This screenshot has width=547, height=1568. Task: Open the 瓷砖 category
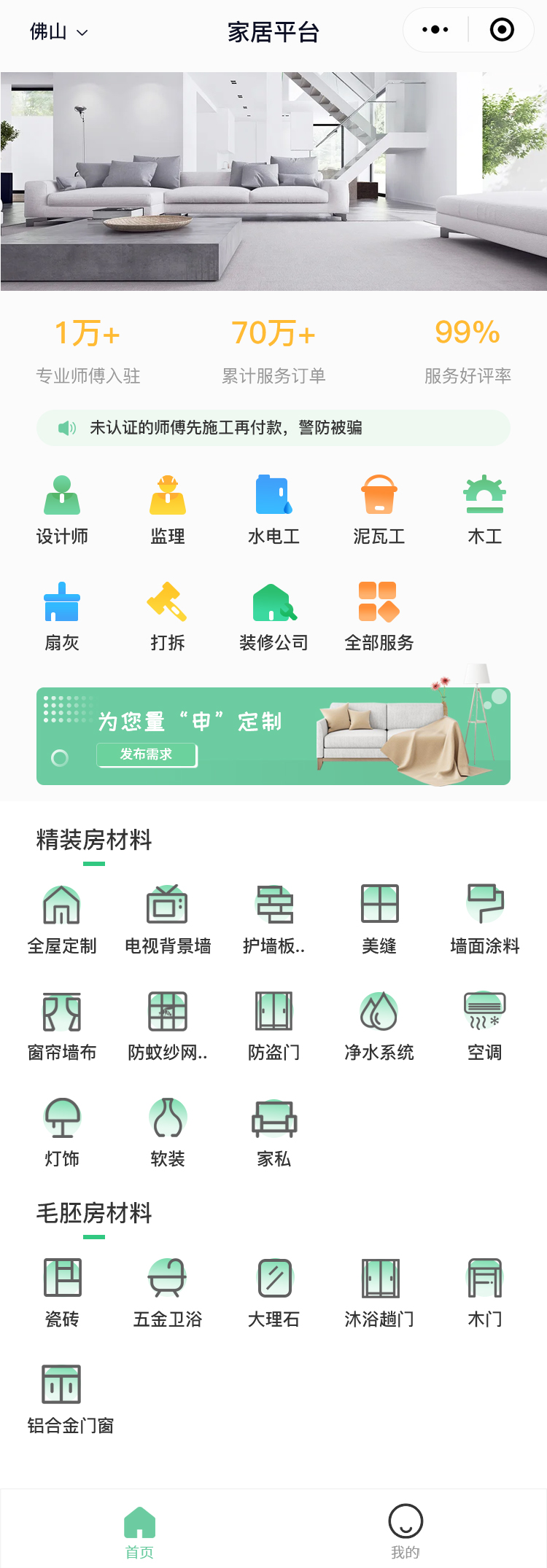click(62, 1292)
